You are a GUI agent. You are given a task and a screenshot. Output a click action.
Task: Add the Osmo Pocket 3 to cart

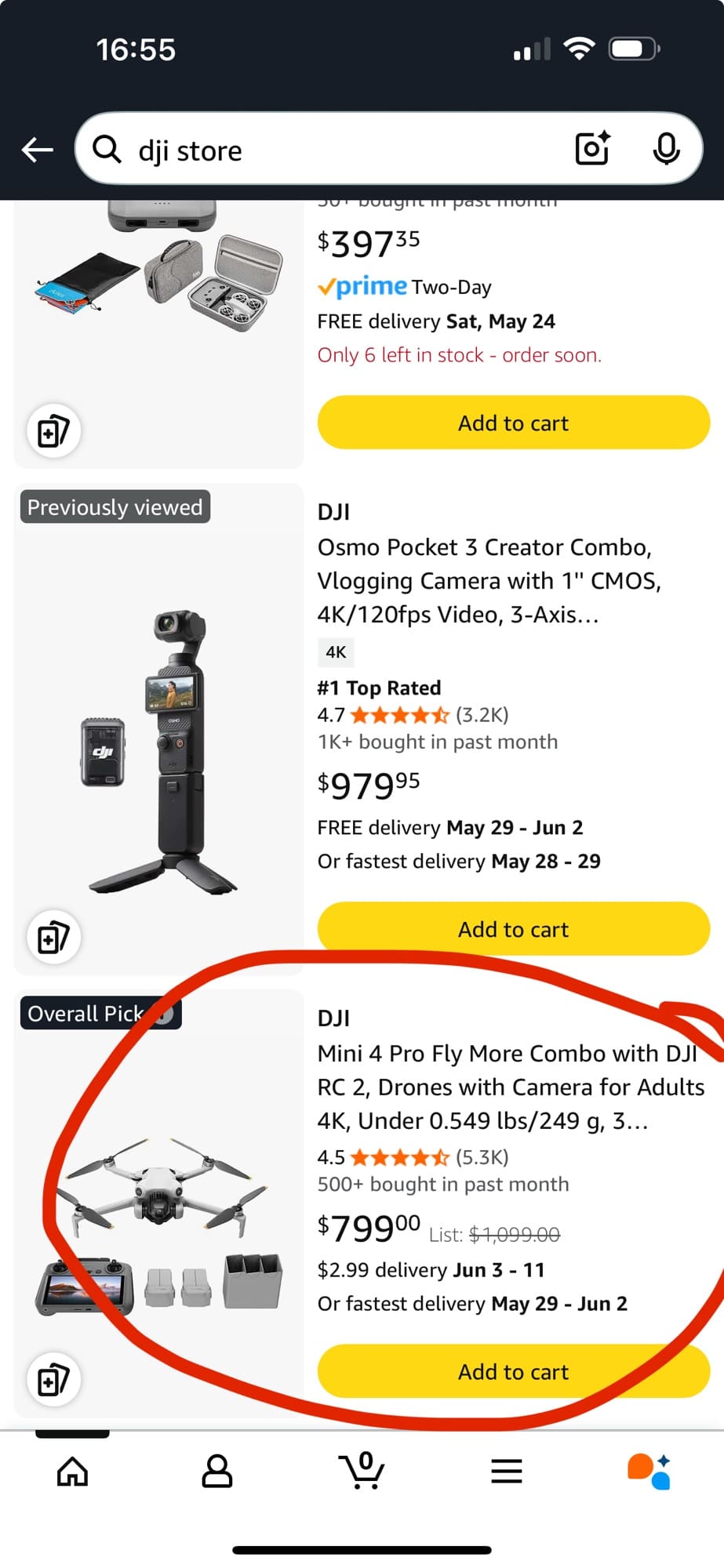click(513, 928)
